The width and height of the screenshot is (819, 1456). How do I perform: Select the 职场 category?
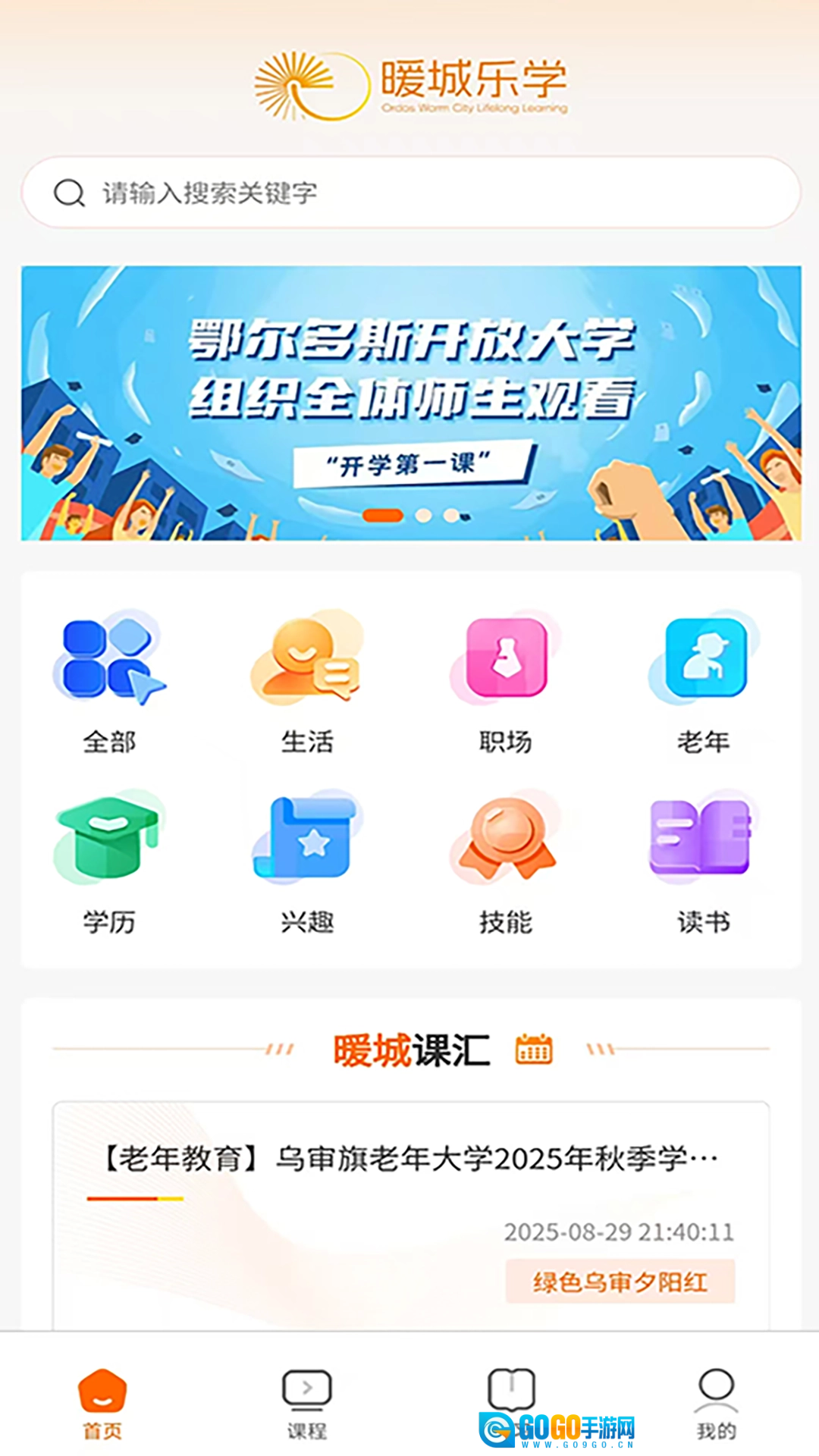pos(505,682)
